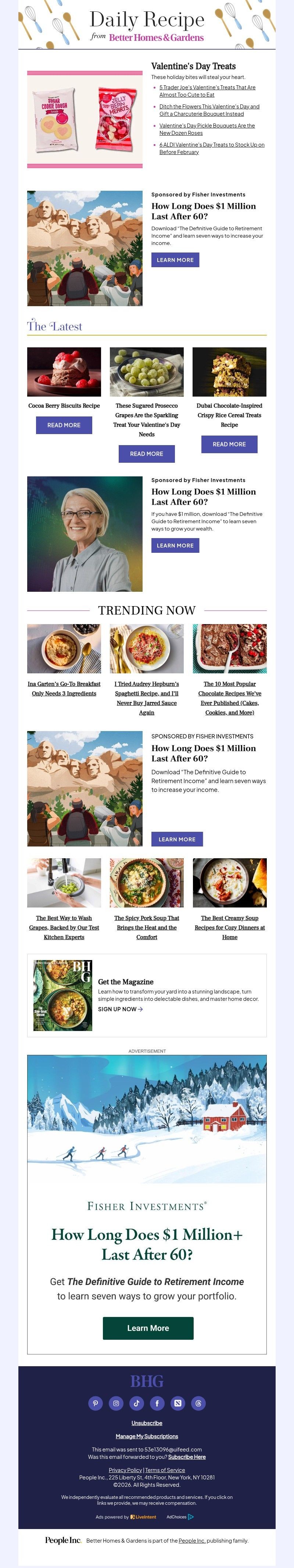Open the Valentine's Day Pickle Bouquets link
The image size is (294, 1568).
pos(207,129)
